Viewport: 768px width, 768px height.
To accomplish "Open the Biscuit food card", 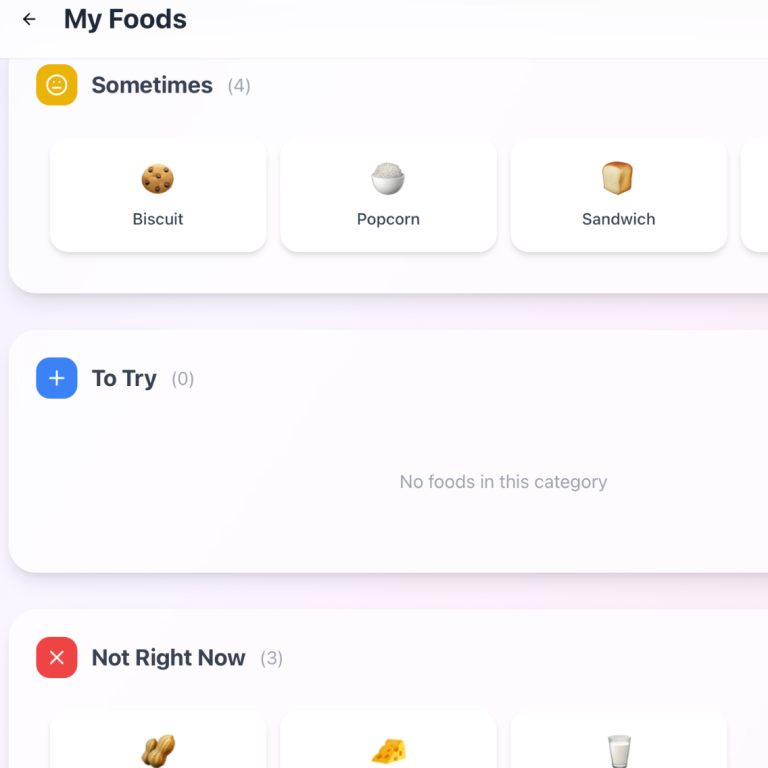I will coord(158,195).
